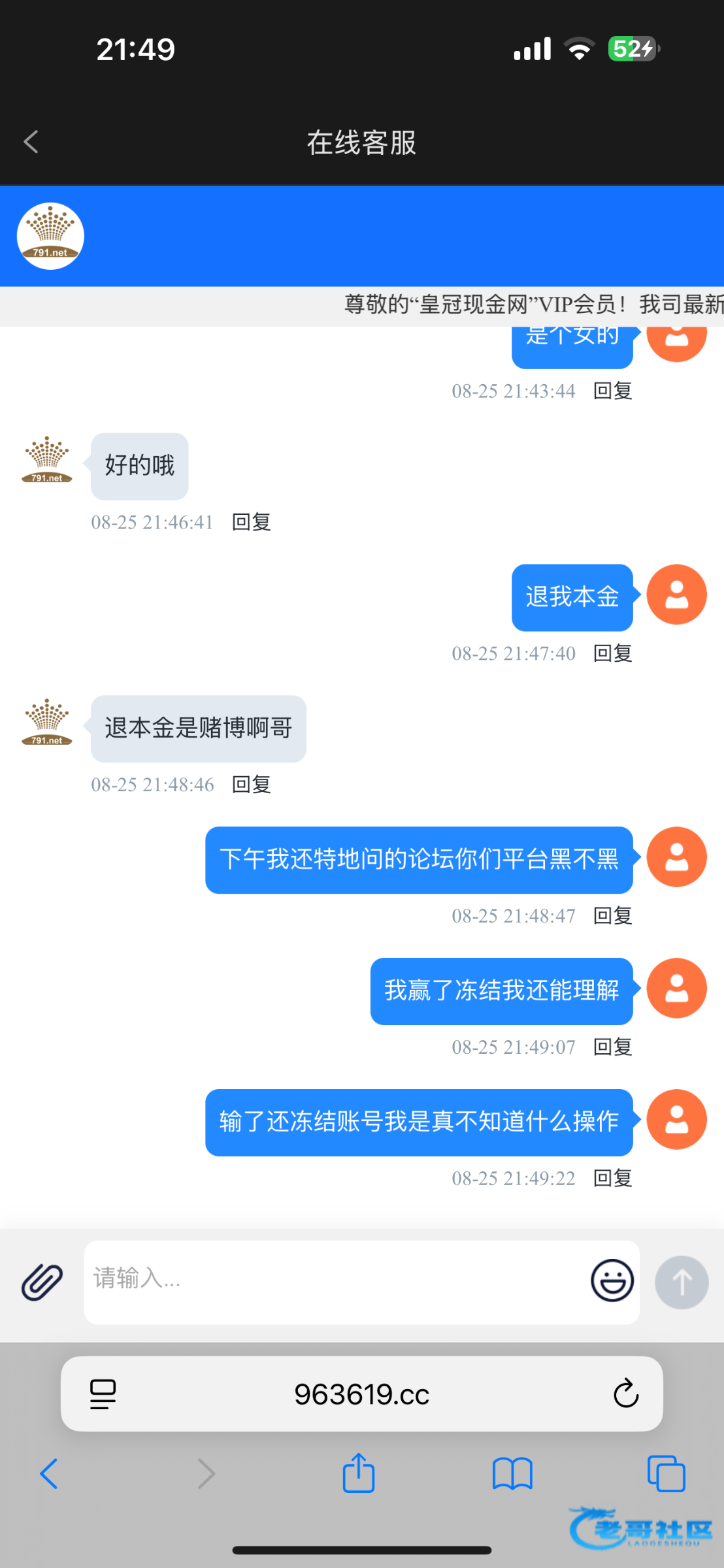Go back from 在线客服 header
Screen dimensions: 724x1568
tap(31, 142)
